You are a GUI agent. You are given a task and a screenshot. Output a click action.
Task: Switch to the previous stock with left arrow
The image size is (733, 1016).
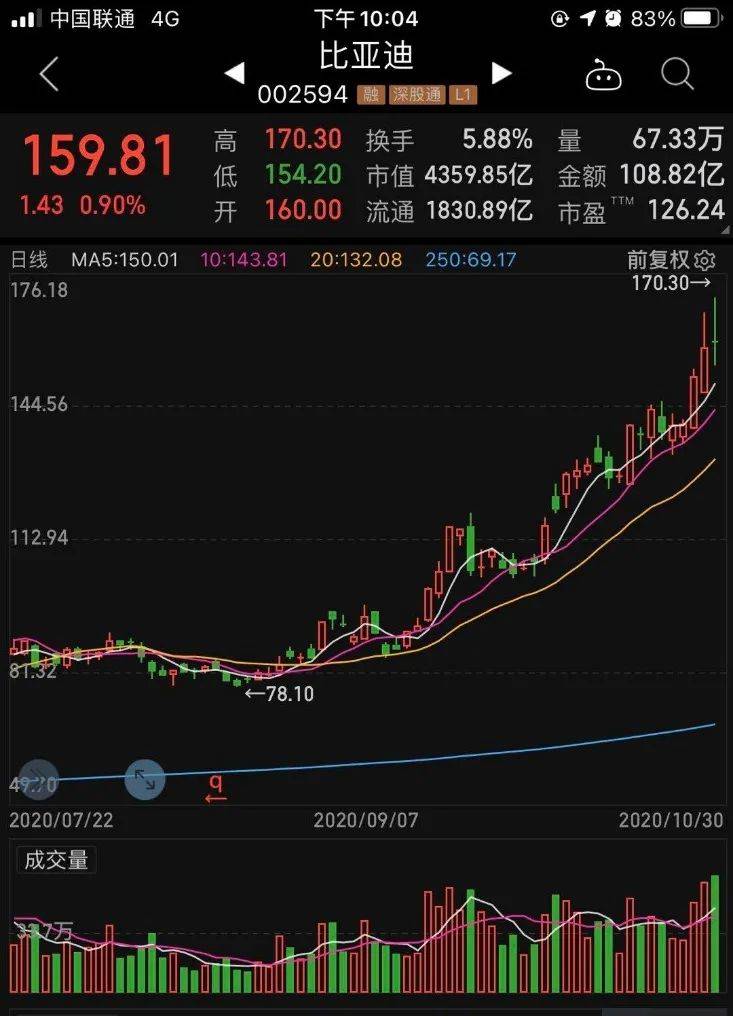[234, 73]
